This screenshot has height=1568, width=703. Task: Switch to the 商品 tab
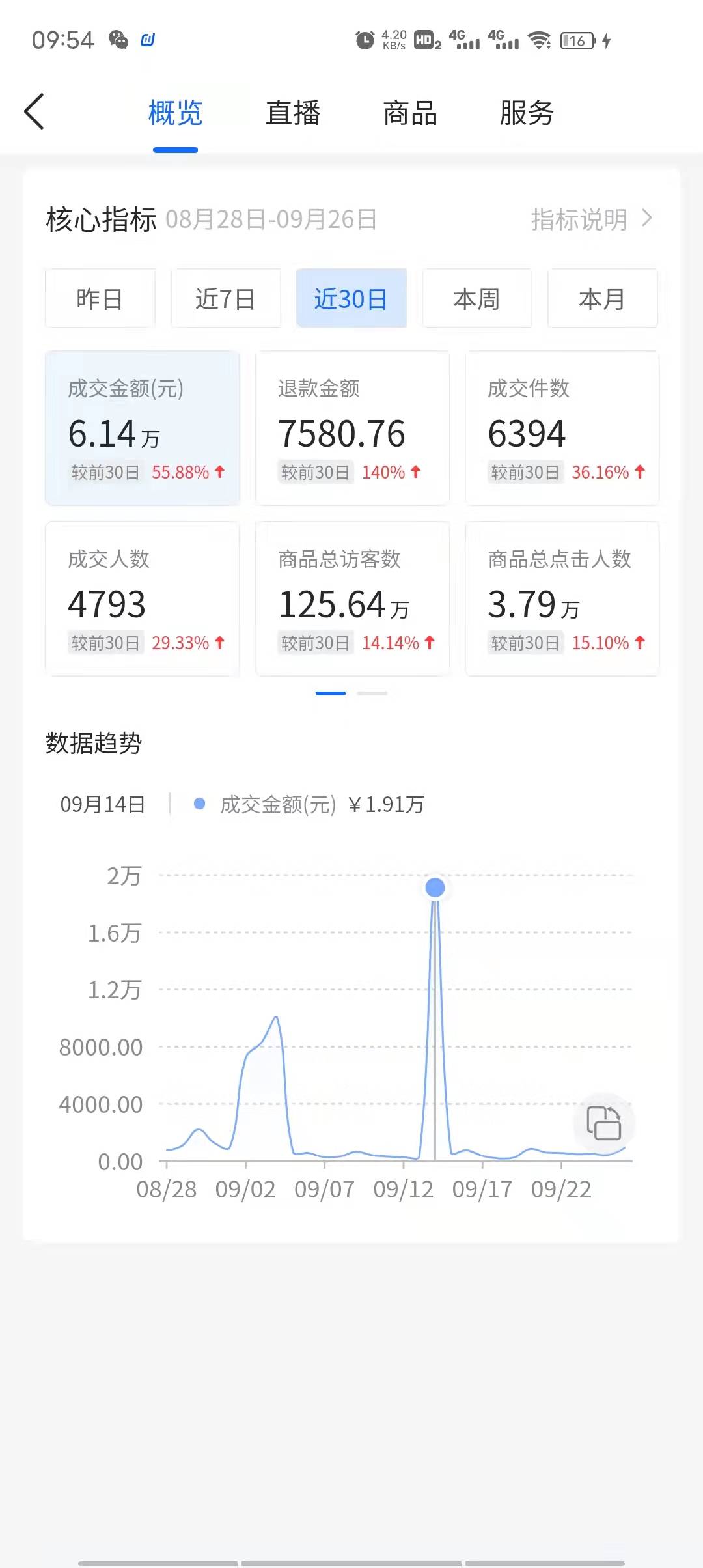point(409,113)
